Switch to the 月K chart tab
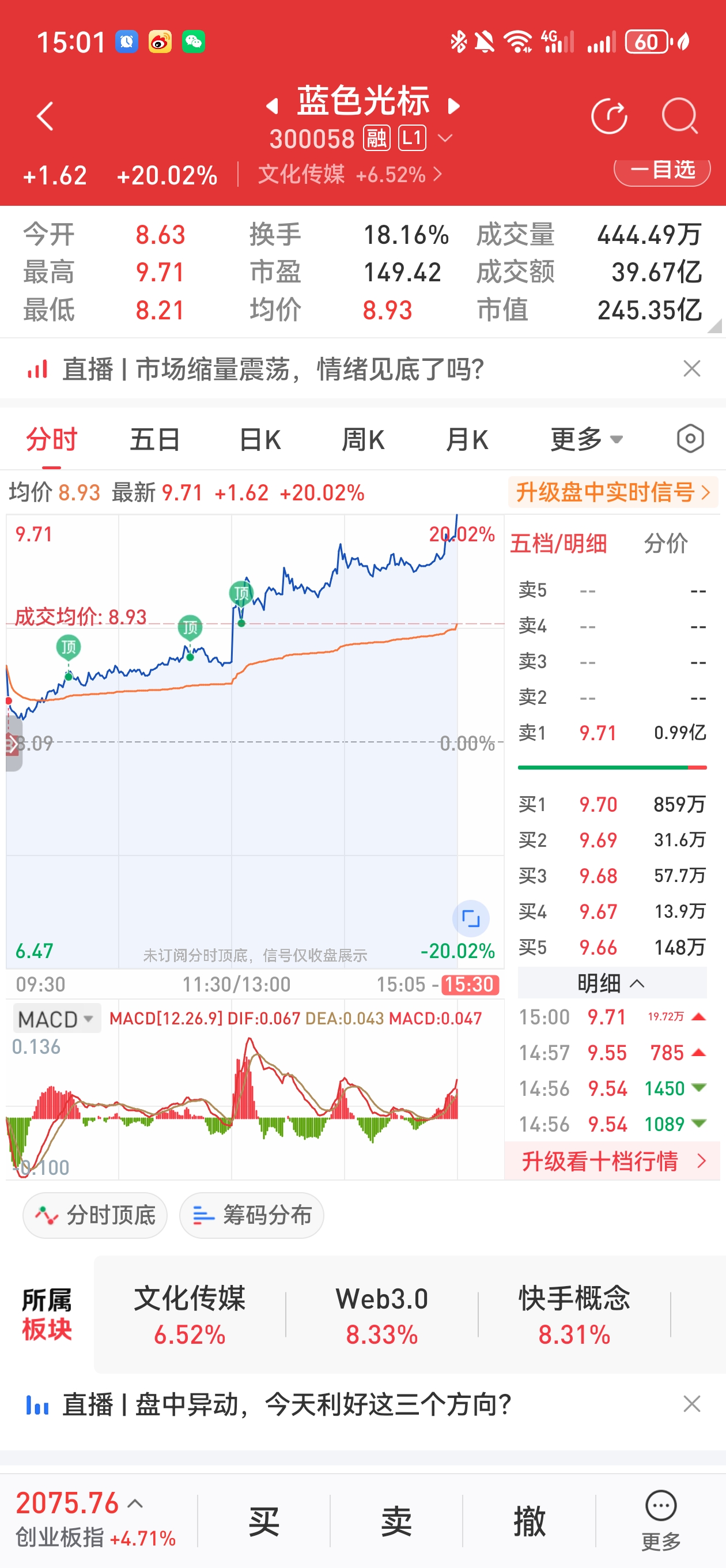The image size is (726, 1568). 467,439
